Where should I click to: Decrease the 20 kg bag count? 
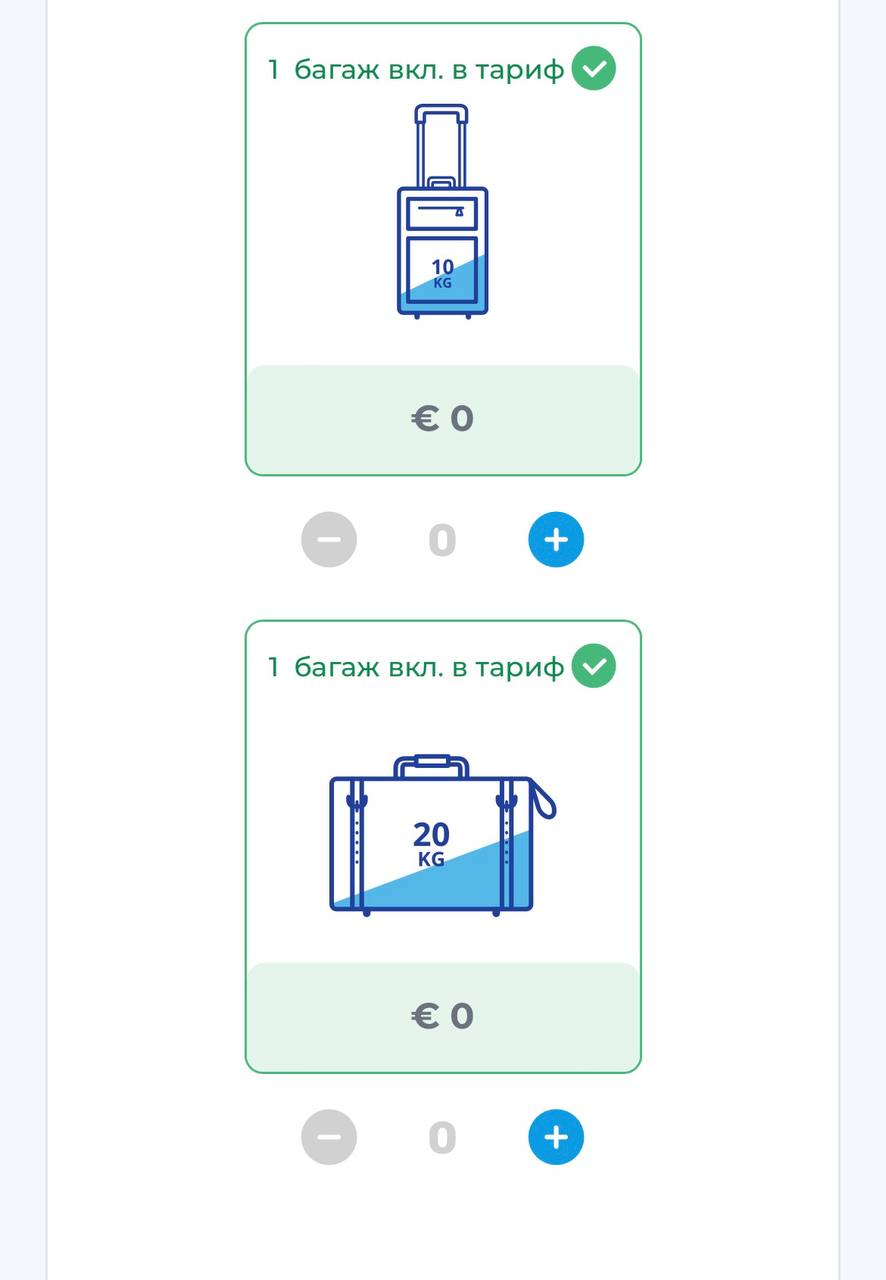pyautogui.click(x=329, y=1137)
